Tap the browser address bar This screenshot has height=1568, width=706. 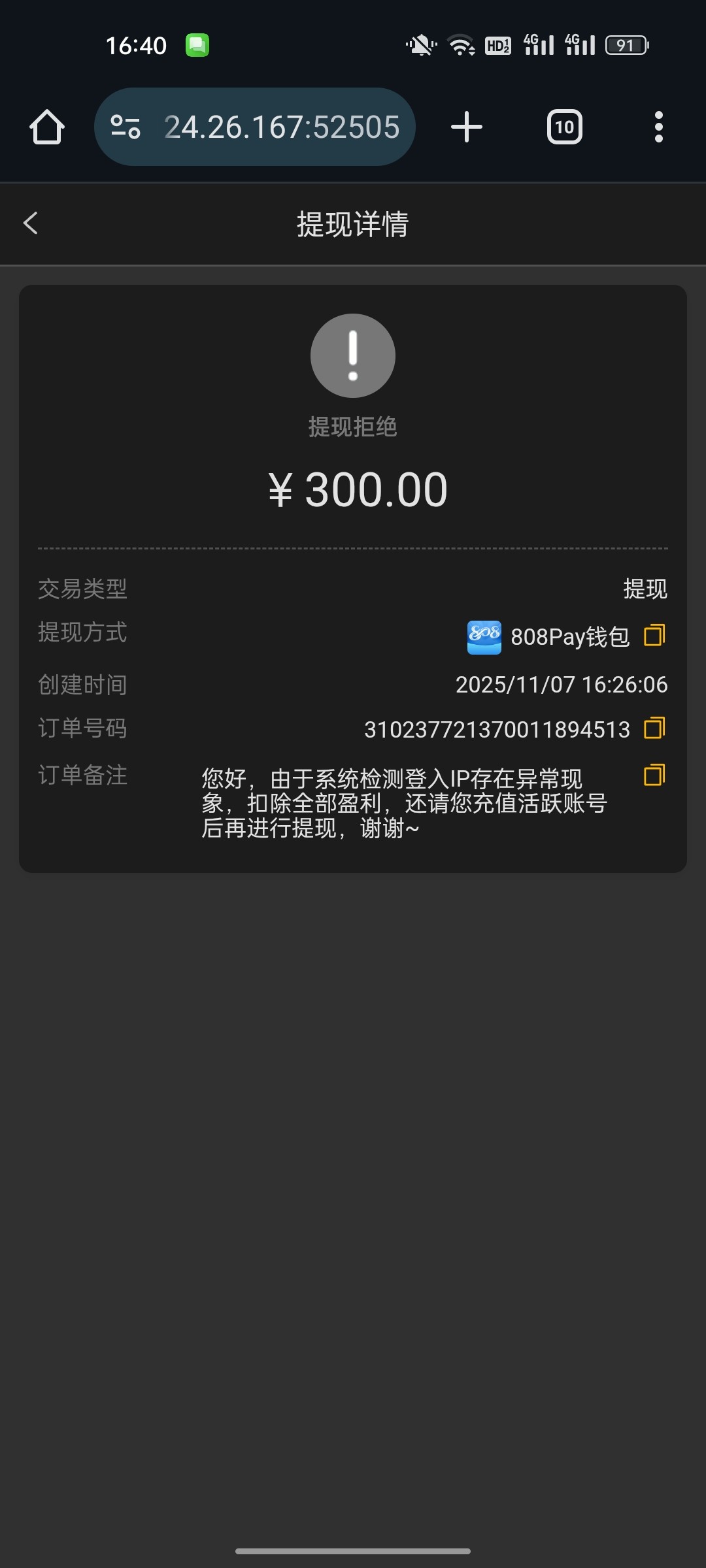281,127
